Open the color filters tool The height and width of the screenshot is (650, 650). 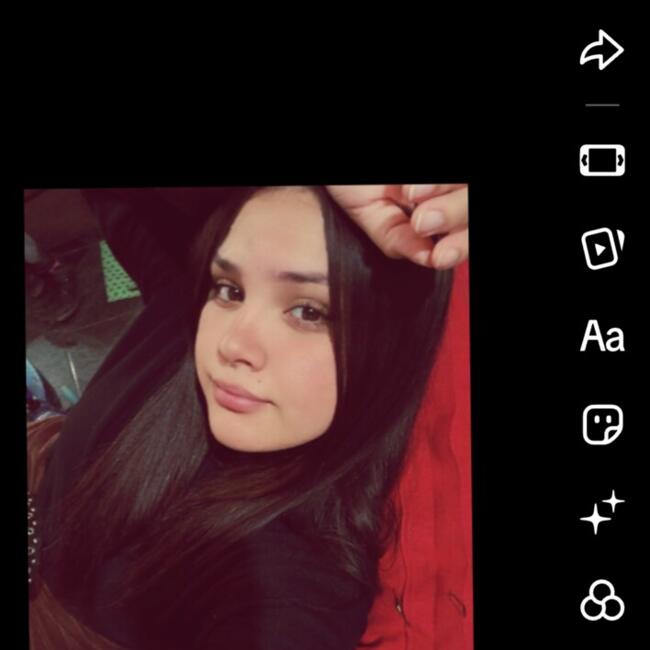tap(602, 601)
